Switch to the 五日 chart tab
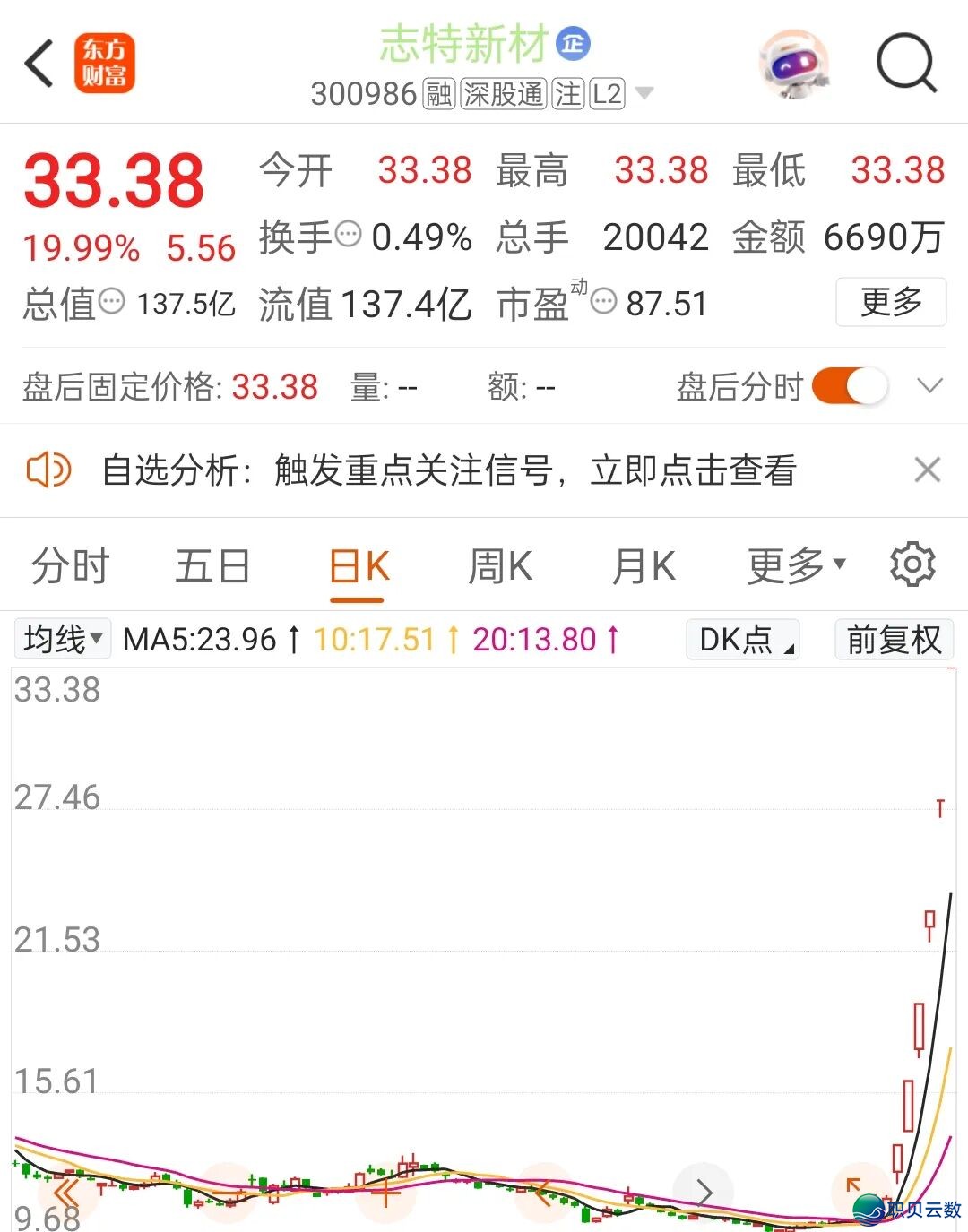Image resolution: width=968 pixels, height=1232 pixels. pyautogui.click(x=212, y=566)
